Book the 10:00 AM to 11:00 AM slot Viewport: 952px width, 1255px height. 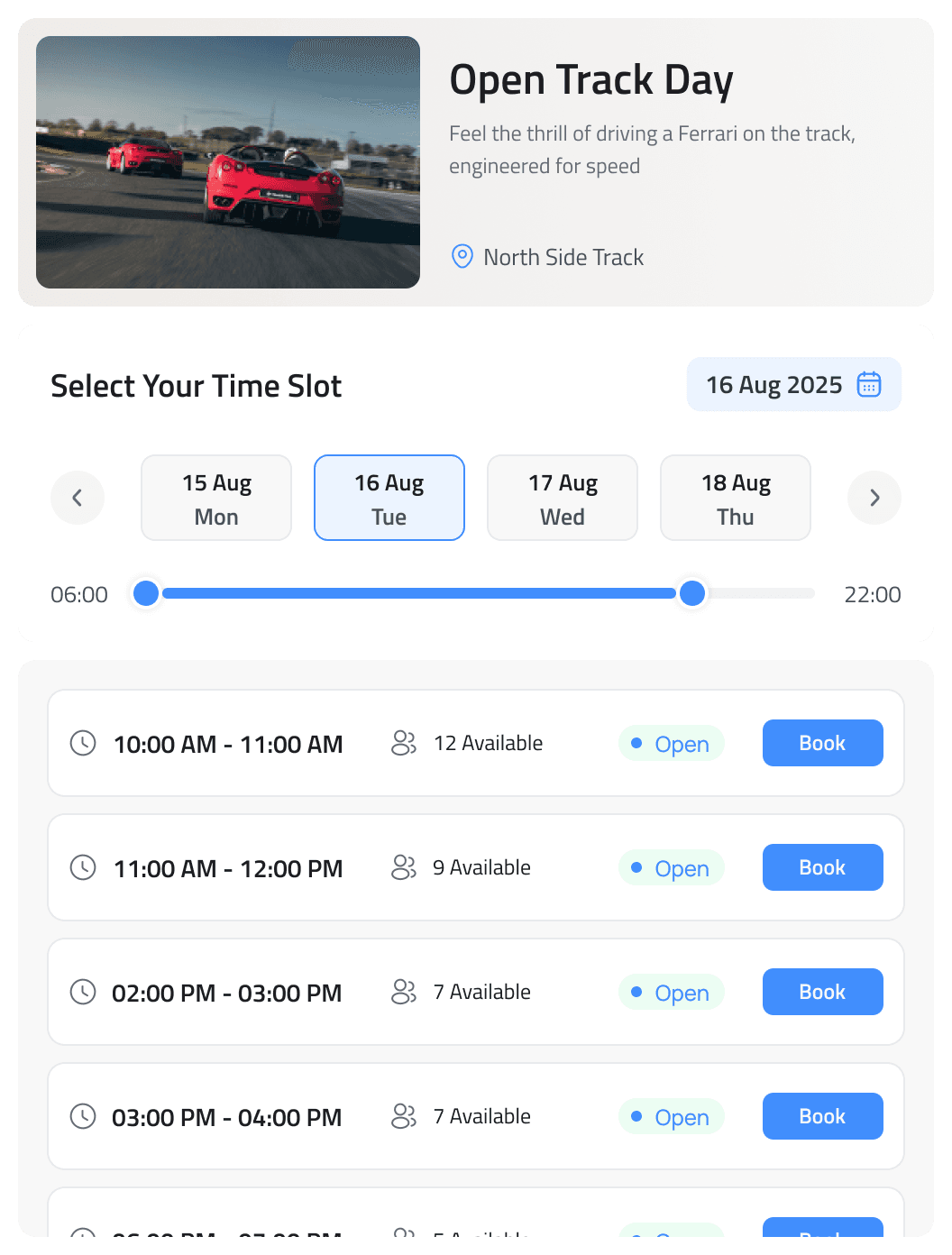[x=822, y=743]
